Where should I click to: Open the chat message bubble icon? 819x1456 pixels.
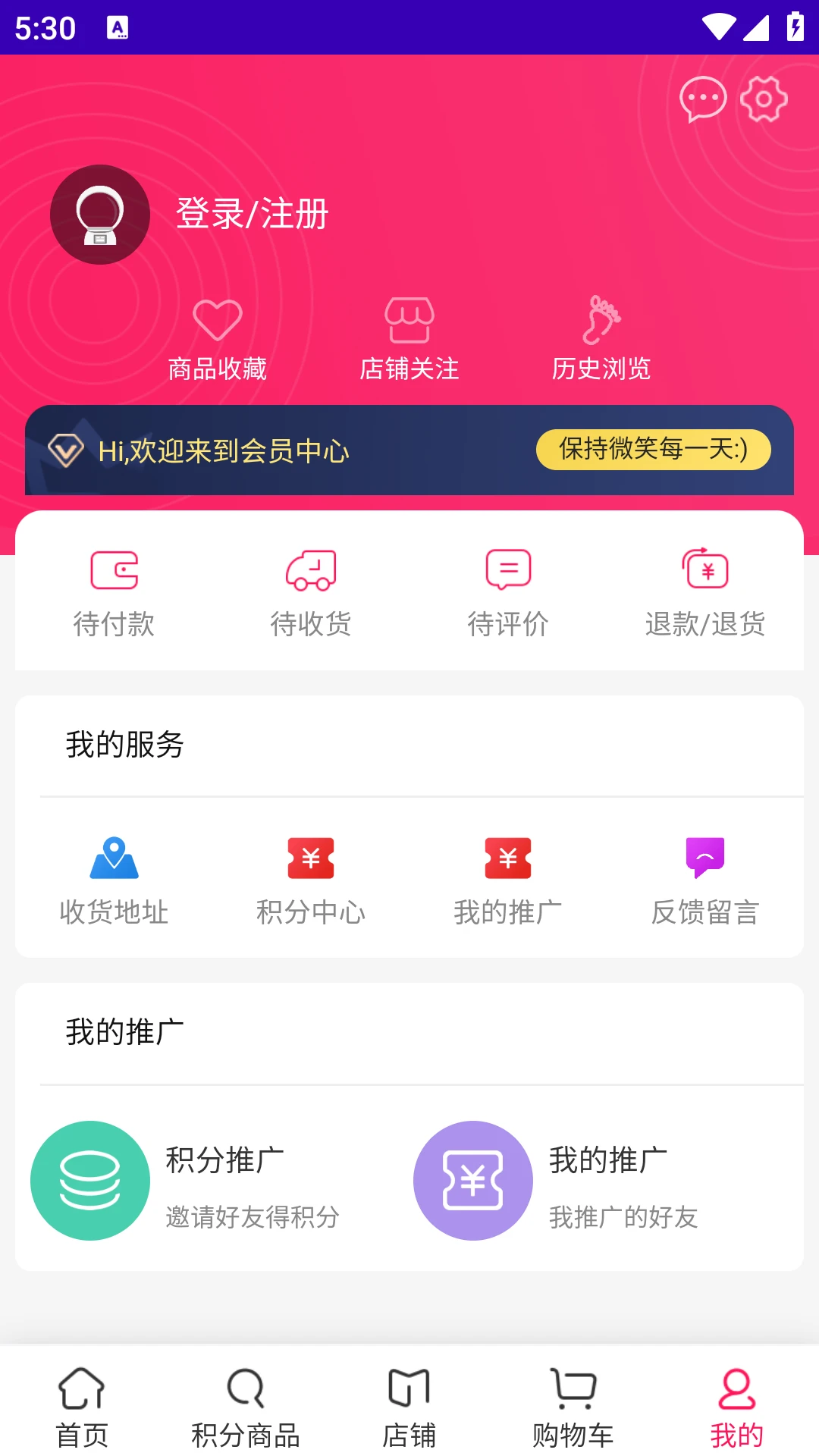click(x=701, y=98)
